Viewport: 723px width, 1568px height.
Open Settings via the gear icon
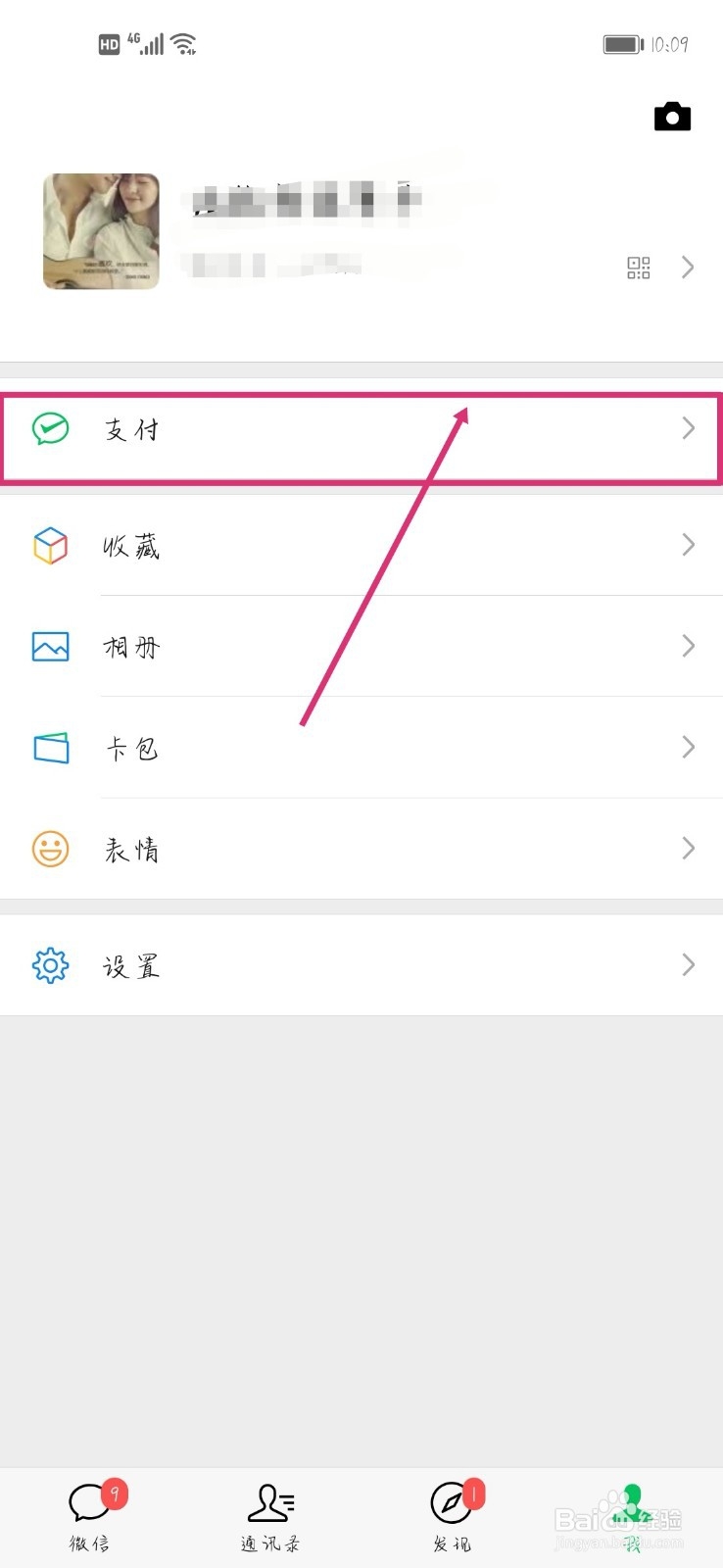point(50,964)
